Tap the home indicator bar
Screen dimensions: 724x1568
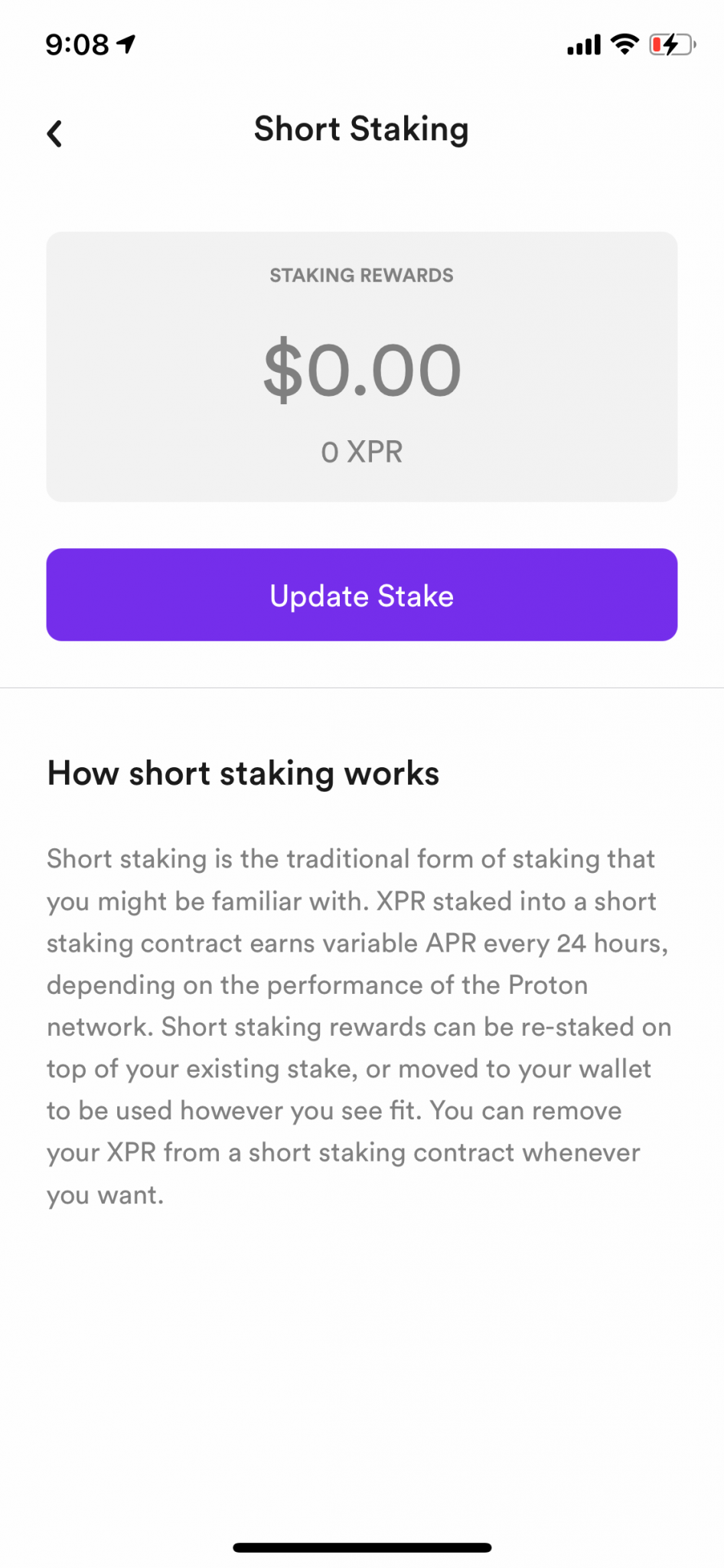point(361,1545)
